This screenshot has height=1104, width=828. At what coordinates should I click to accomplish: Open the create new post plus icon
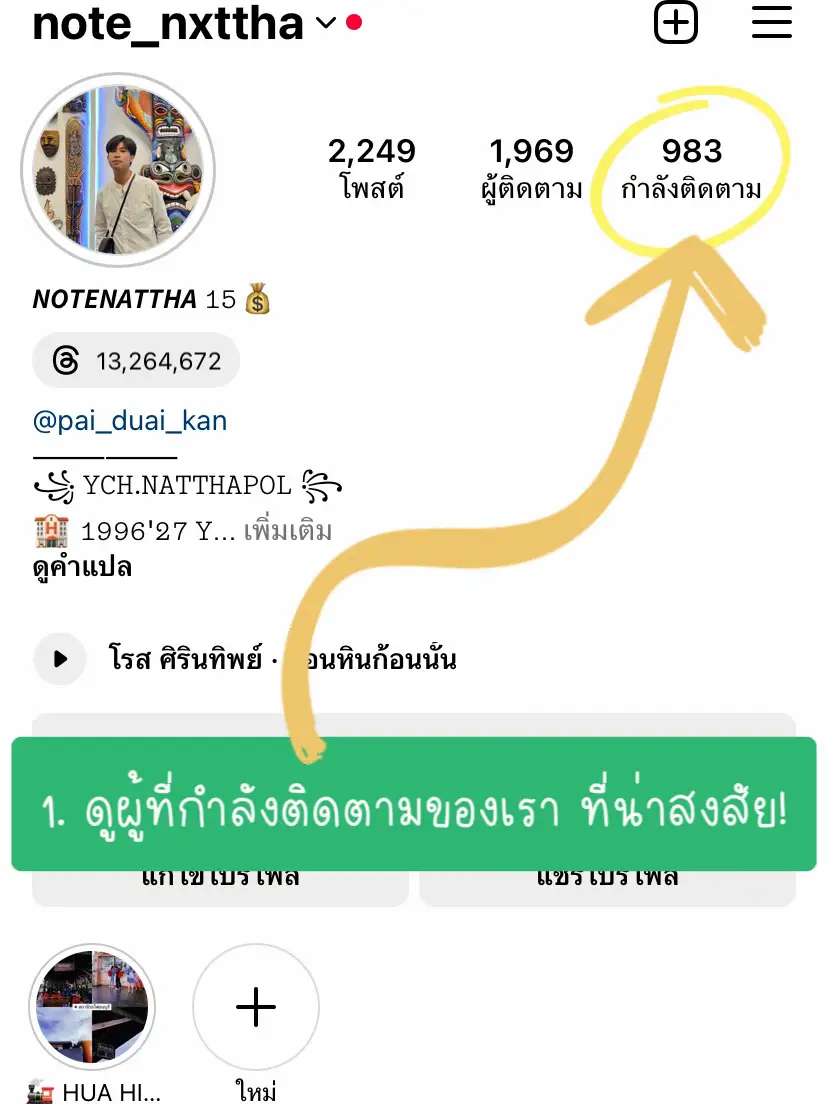[x=676, y=23]
